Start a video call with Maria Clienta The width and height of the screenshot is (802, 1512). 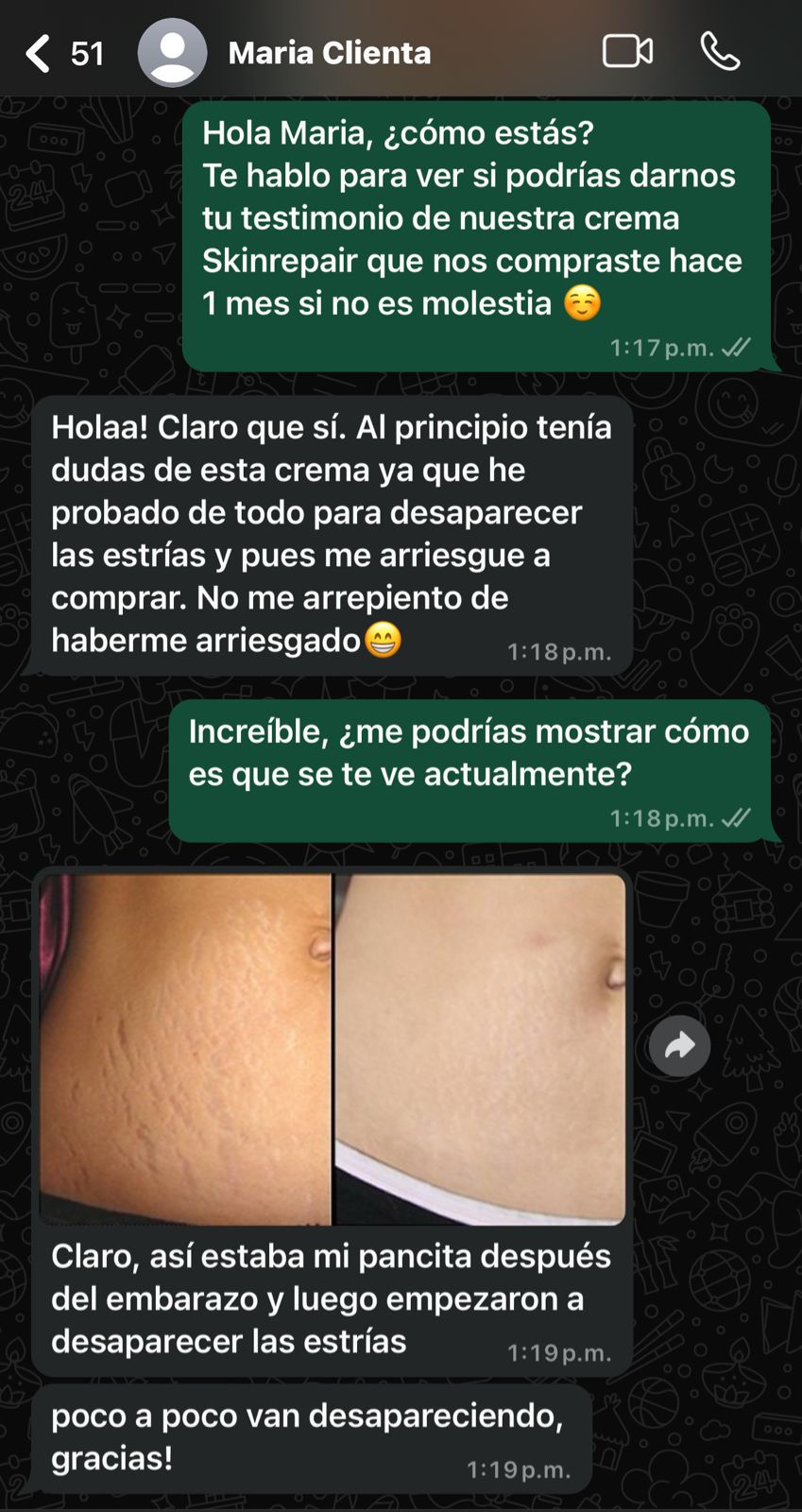(x=627, y=51)
